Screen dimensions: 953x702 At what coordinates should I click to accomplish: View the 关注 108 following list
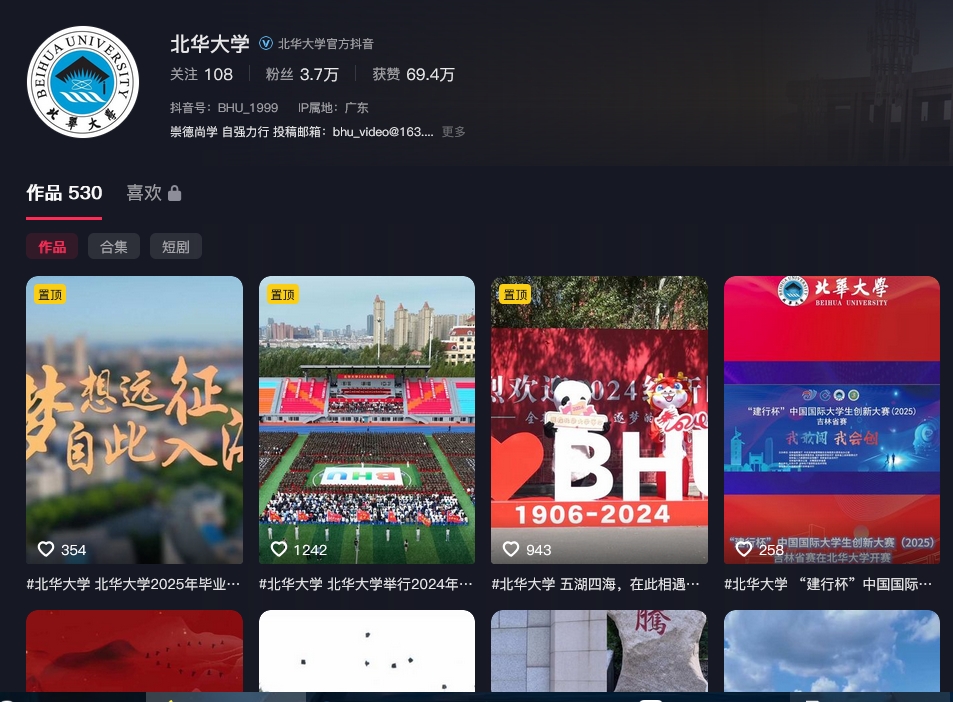pyautogui.click(x=201, y=74)
